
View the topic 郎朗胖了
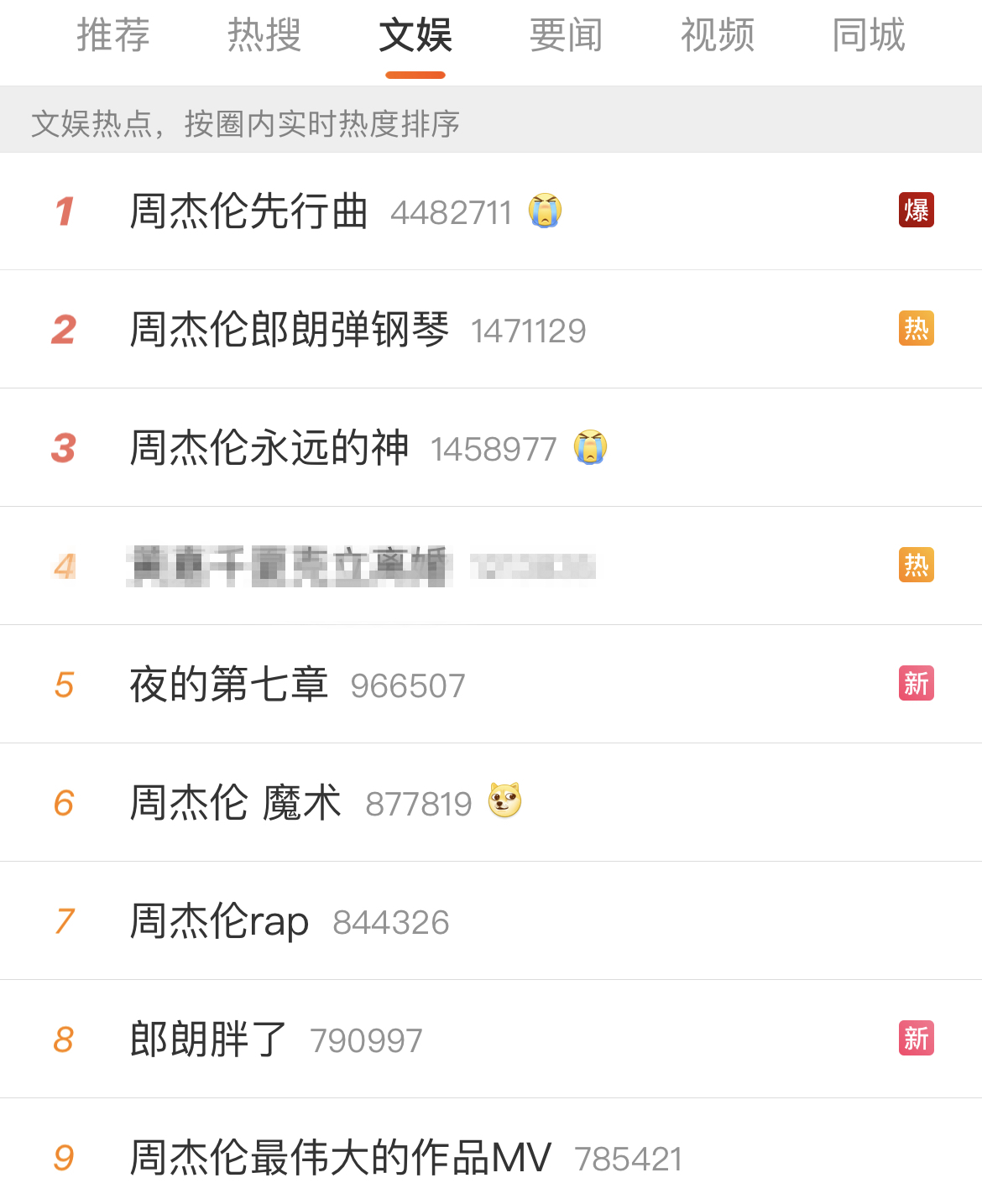(209, 1040)
